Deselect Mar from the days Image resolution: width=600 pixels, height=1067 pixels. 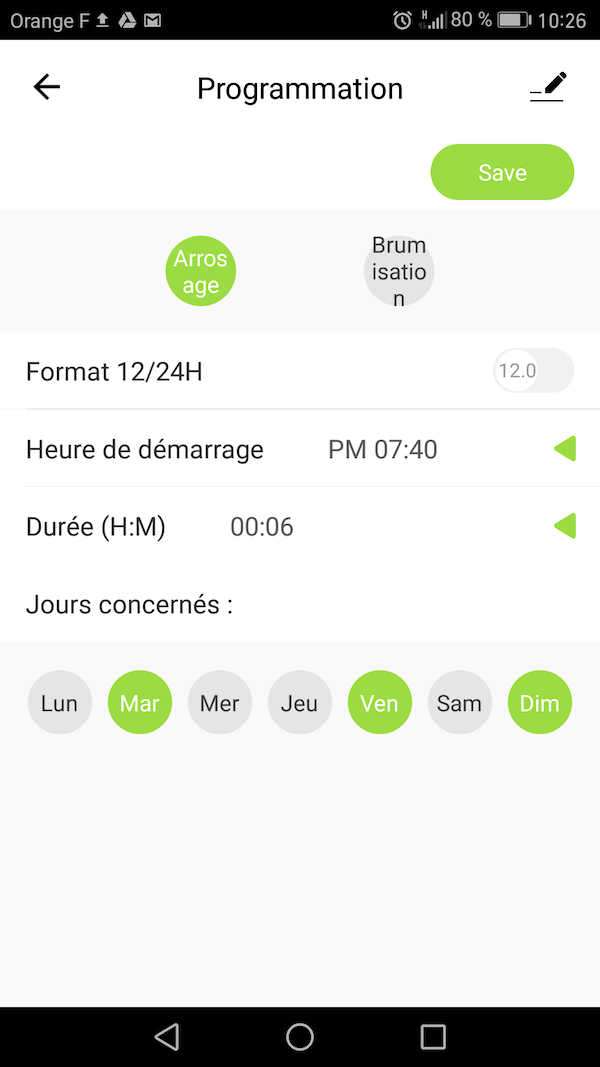click(x=140, y=703)
